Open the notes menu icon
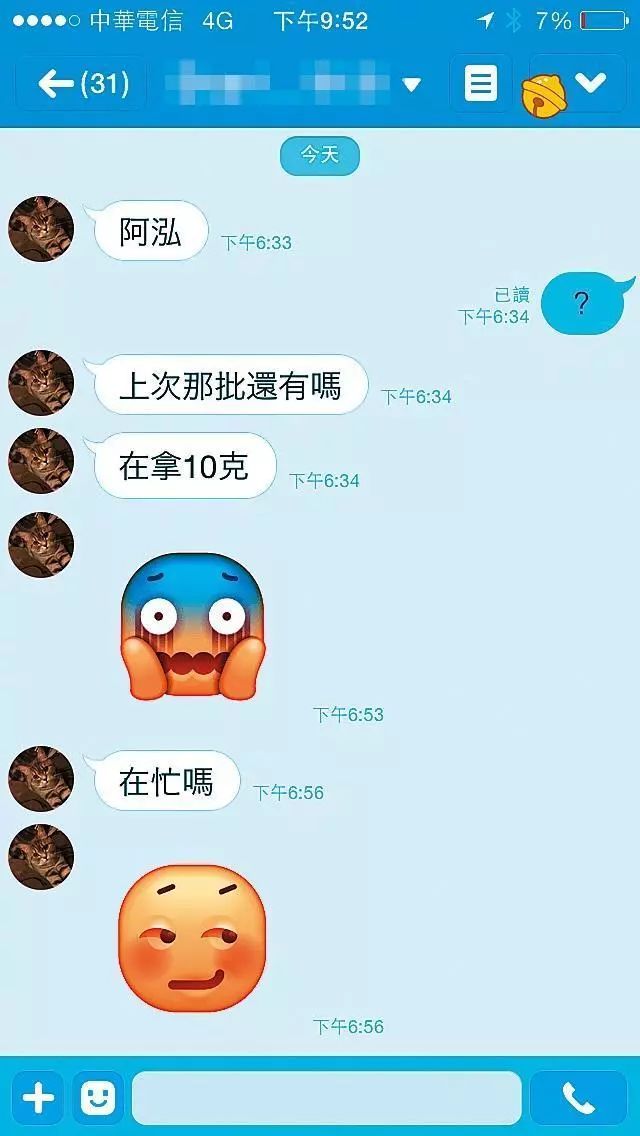The height and width of the screenshot is (1136, 640). tap(480, 84)
